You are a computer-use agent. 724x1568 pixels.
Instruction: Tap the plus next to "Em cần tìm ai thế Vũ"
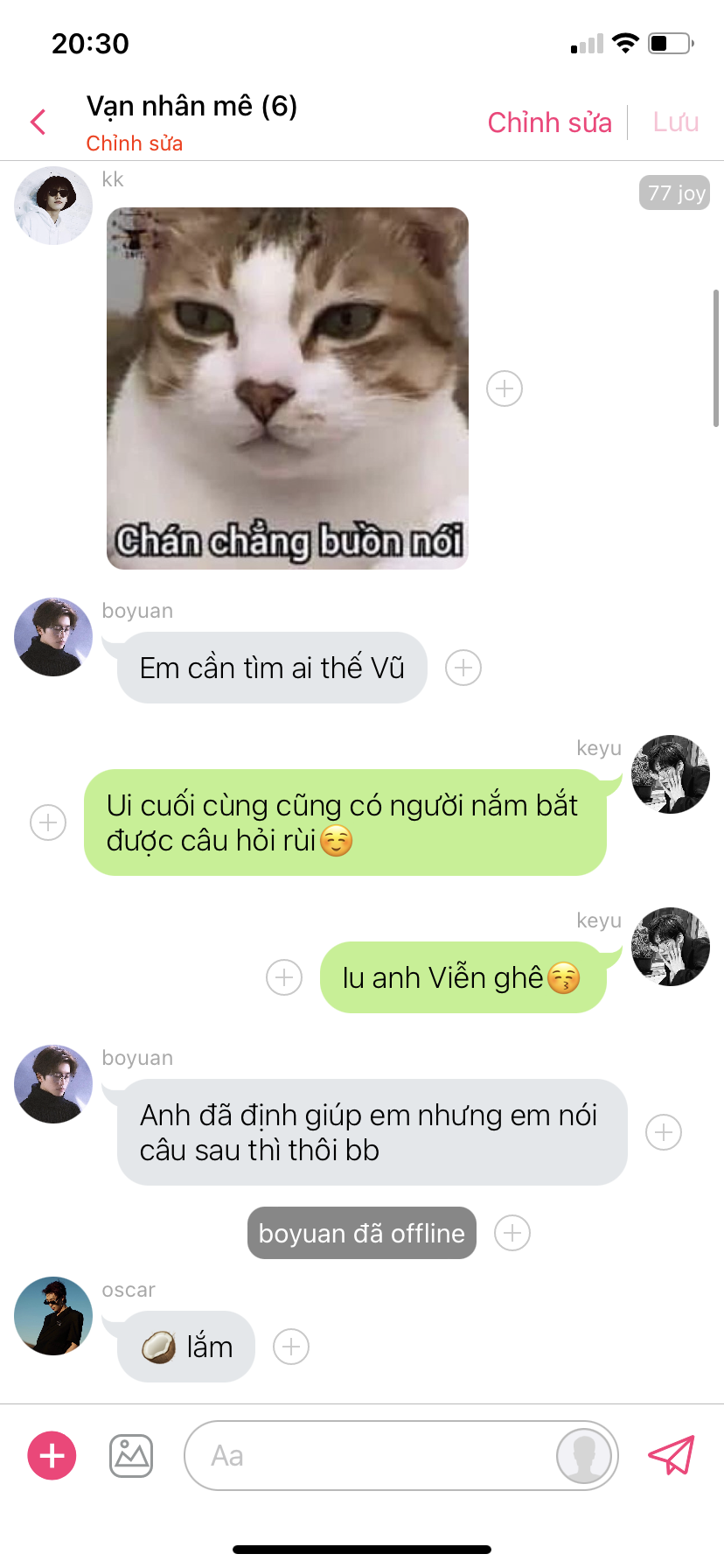[x=463, y=668]
